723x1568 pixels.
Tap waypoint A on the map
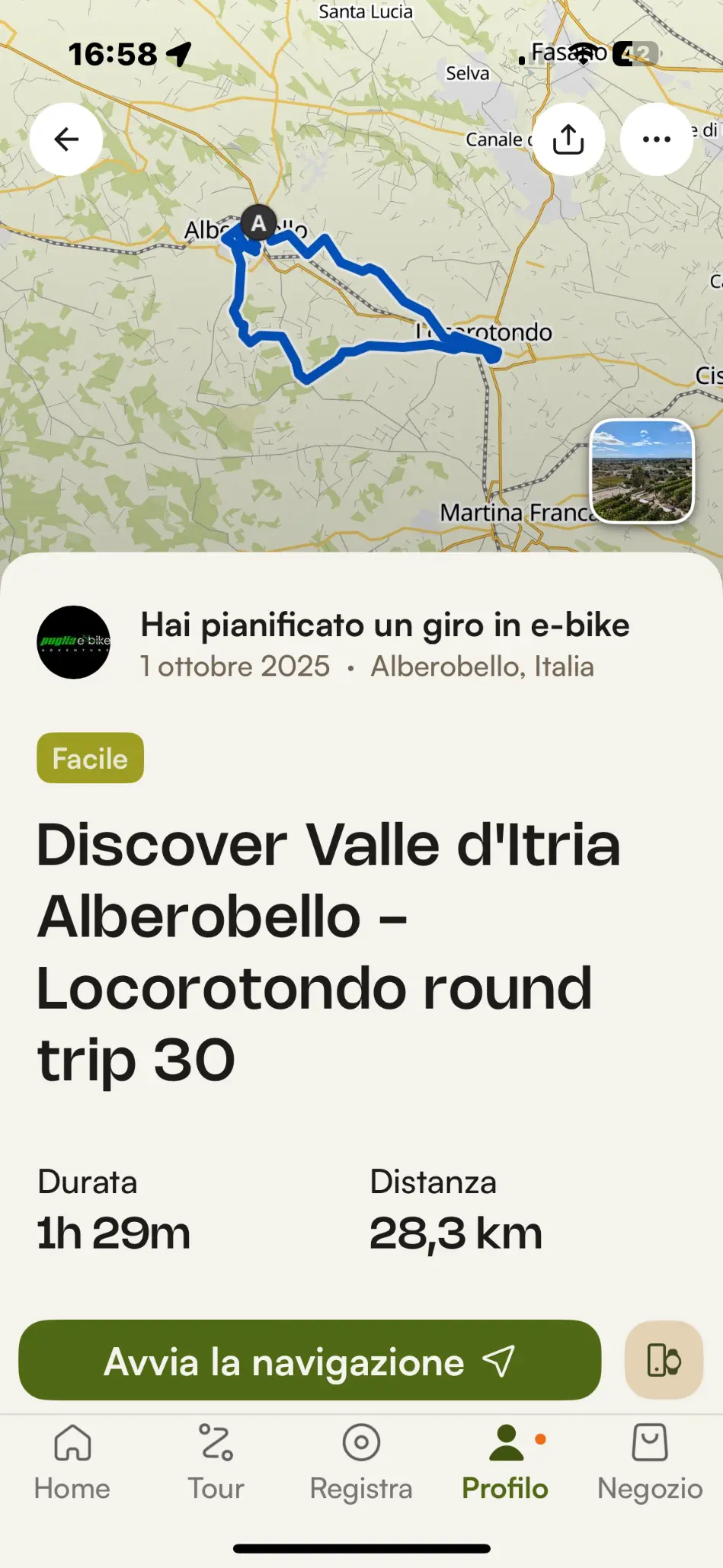259,223
